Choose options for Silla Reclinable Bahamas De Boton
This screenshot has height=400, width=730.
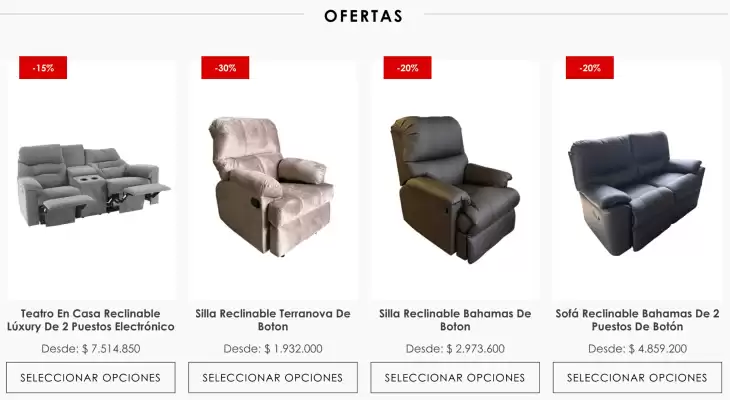pos(455,378)
